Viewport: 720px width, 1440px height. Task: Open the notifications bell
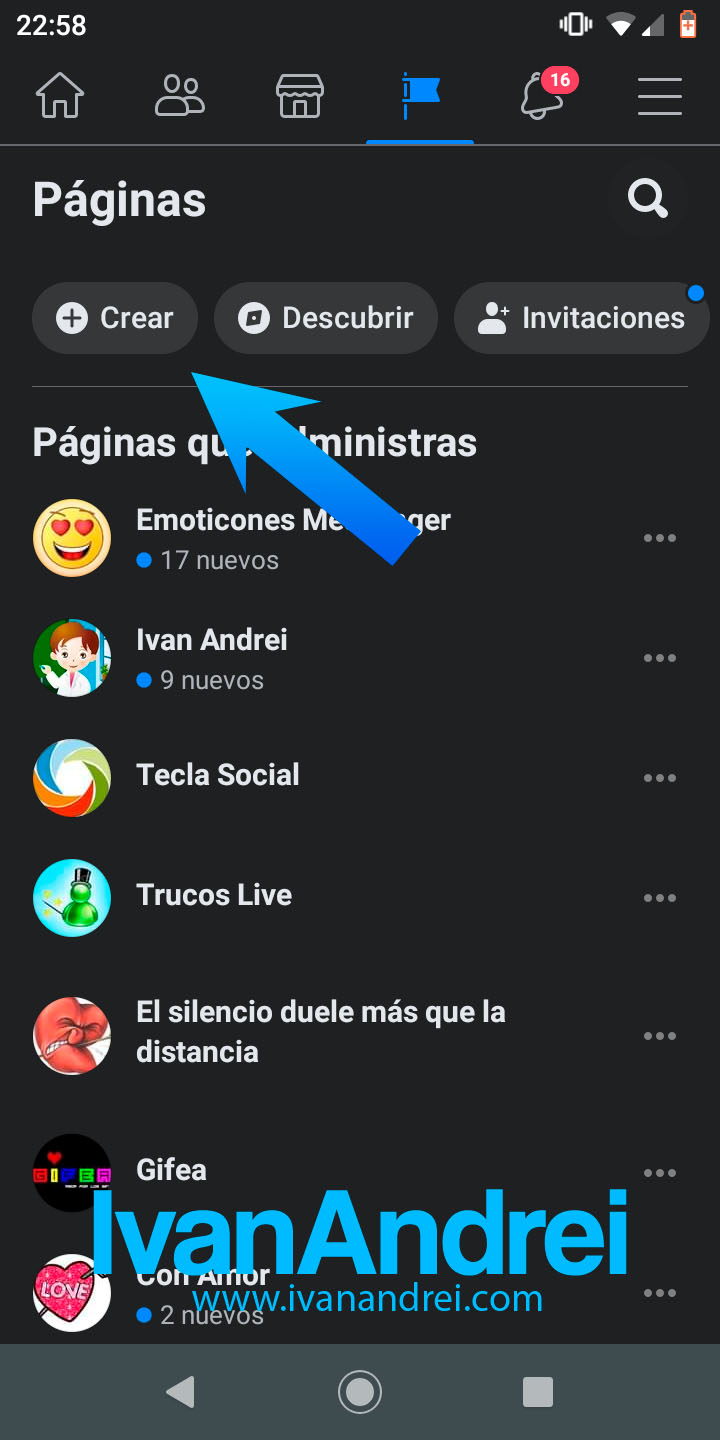(x=541, y=97)
